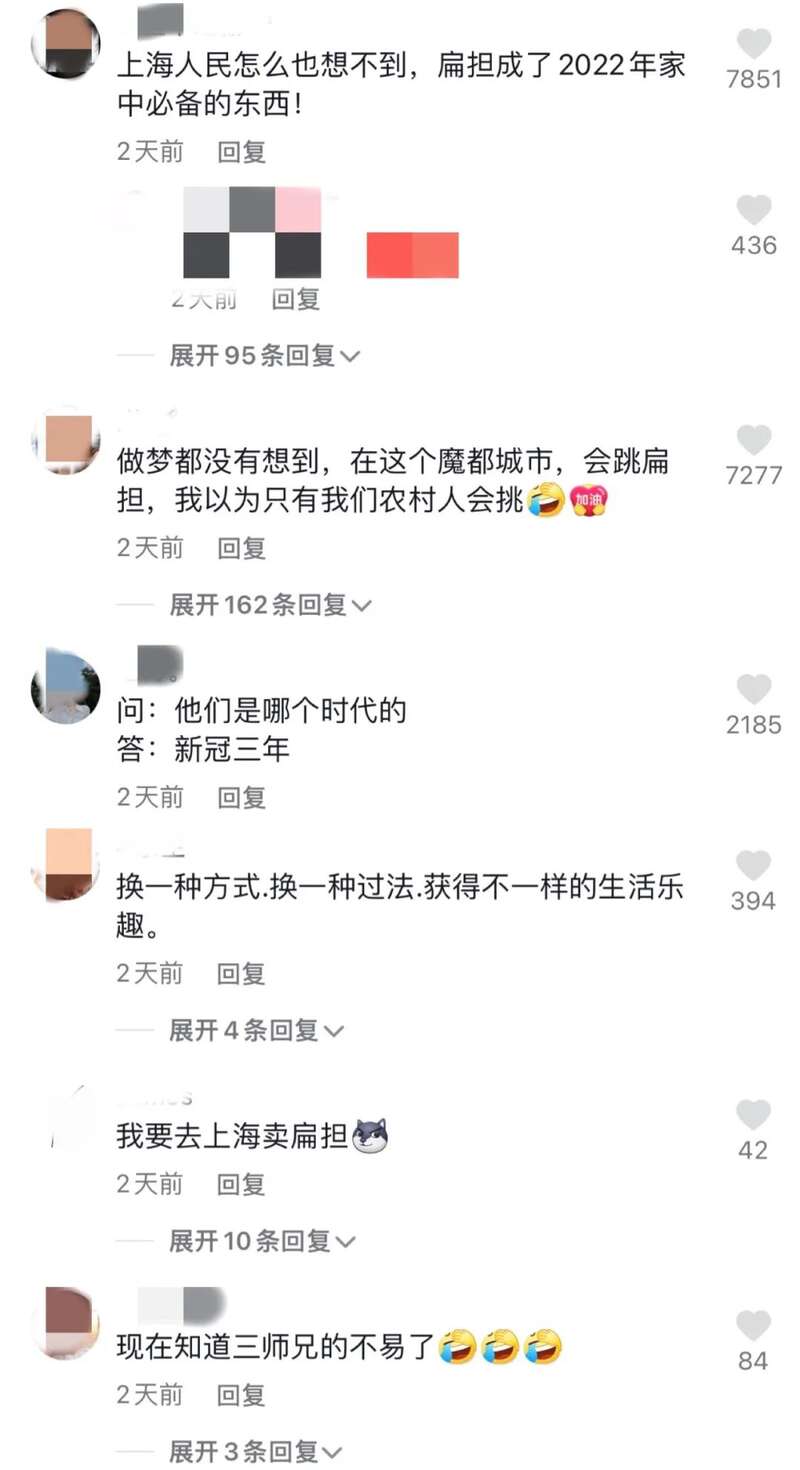Like the 我要去上海卖扁担 comment
Image resolution: width=800 pixels, height=1470 pixels.
tap(754, 1115)
